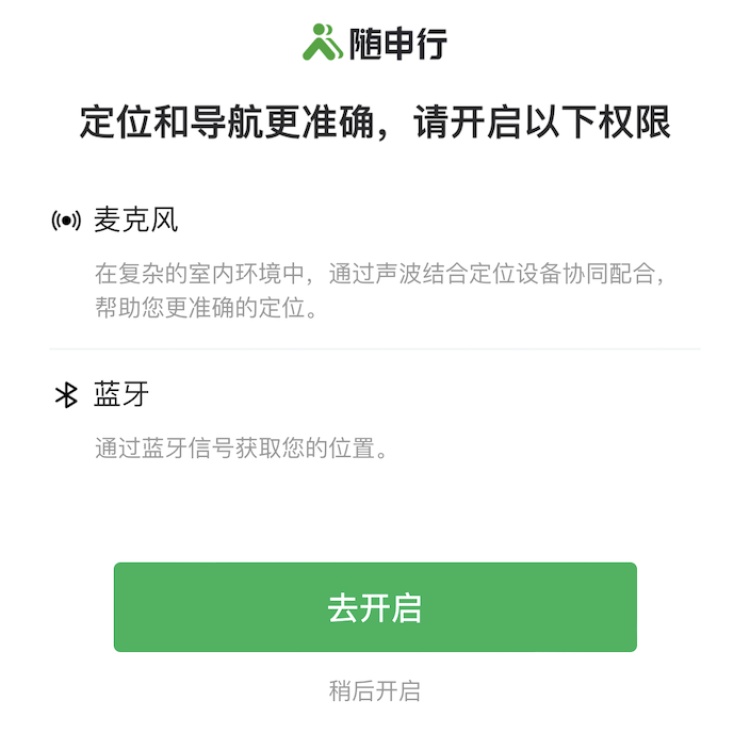
Task: Tap the green 去开启 button
Action: pyautogui.click(x=375, y=607)
